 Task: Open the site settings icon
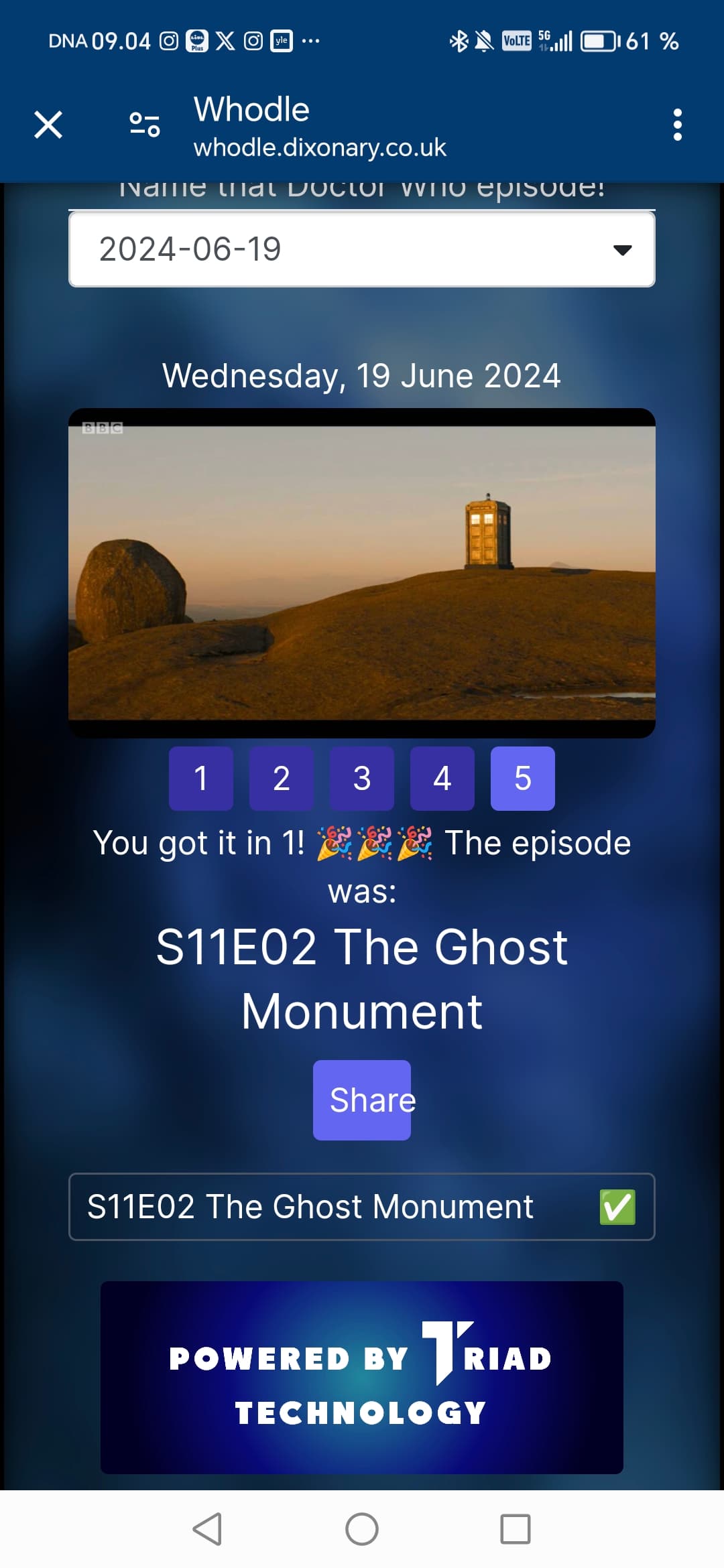[145, 125]
